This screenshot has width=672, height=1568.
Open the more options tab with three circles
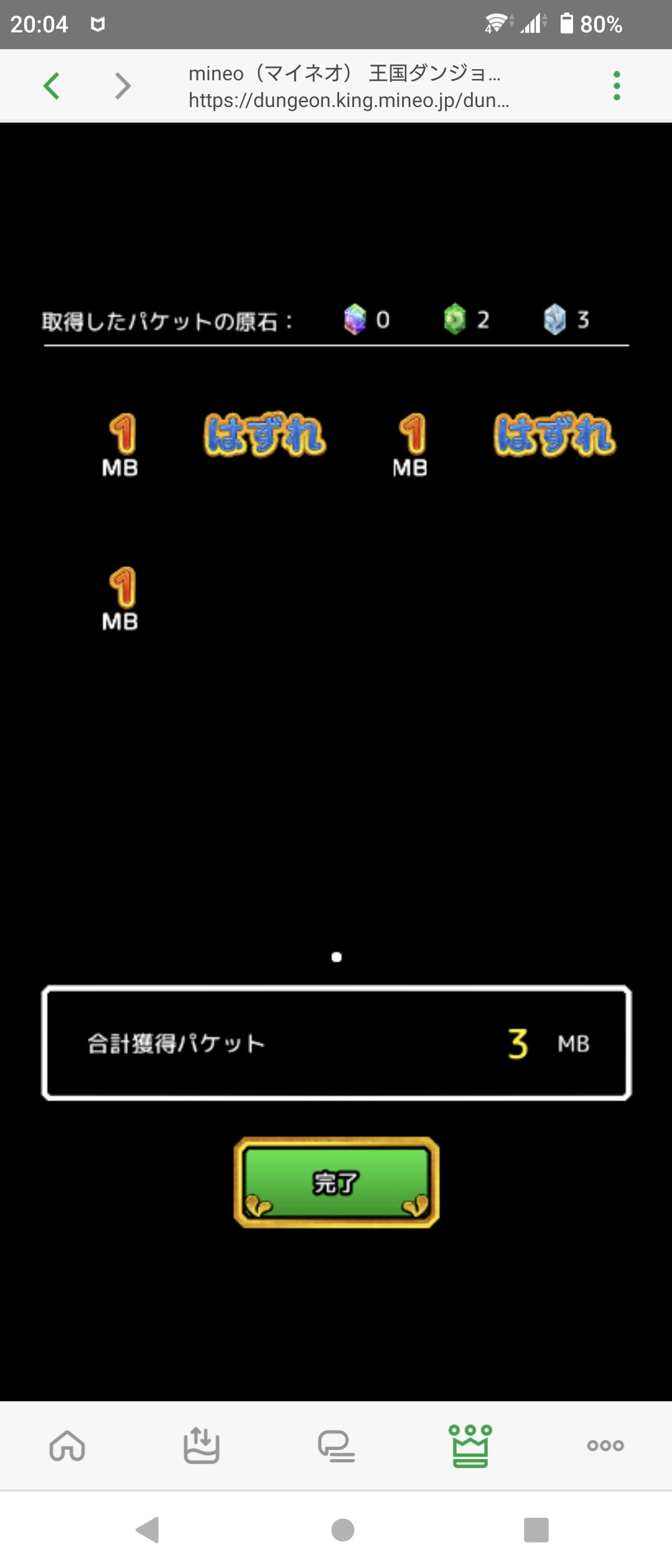[605, 1445]
